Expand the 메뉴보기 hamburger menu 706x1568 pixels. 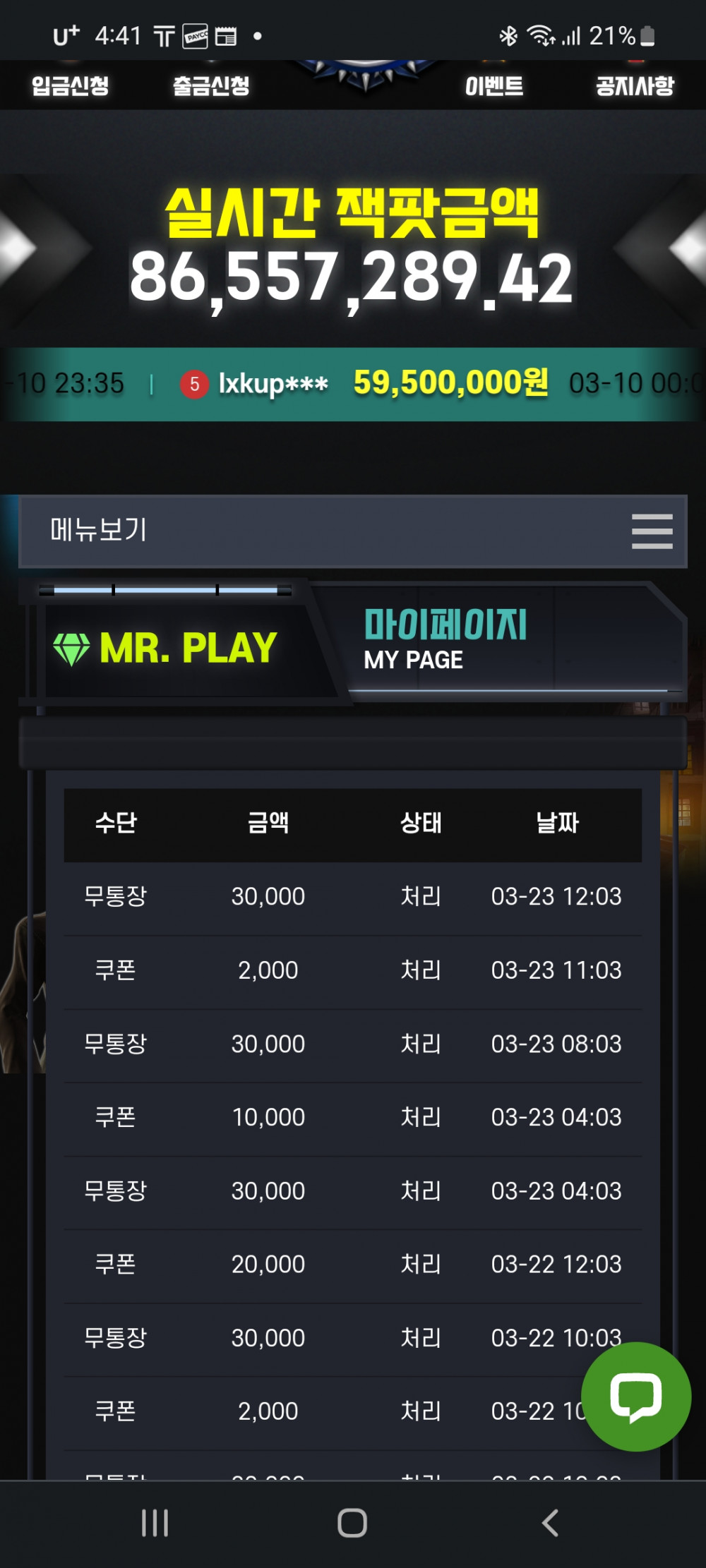(x=652, y=531)
